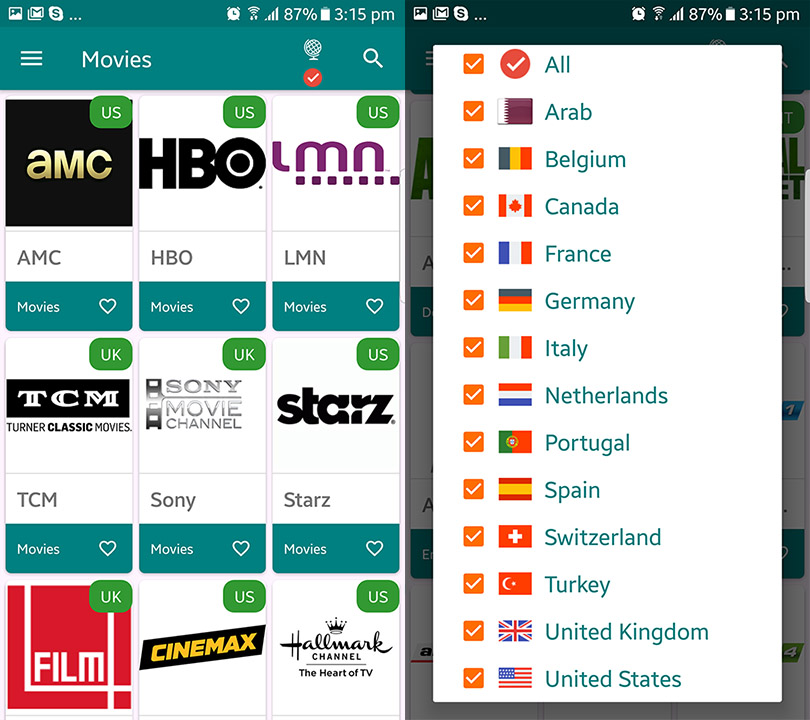Add Sony channel to favorites
Screen dimensions: 810x720
coord(241,549)
